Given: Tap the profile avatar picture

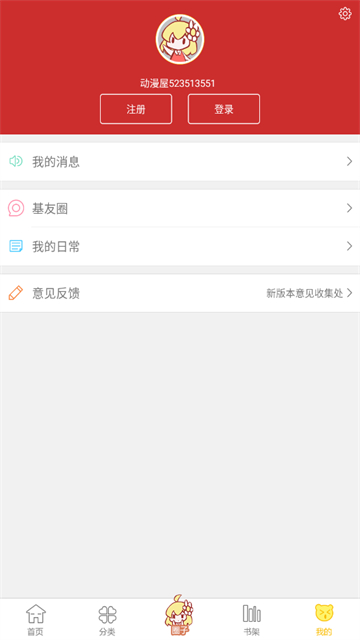Looking at the screenshot, I should 180,40.
